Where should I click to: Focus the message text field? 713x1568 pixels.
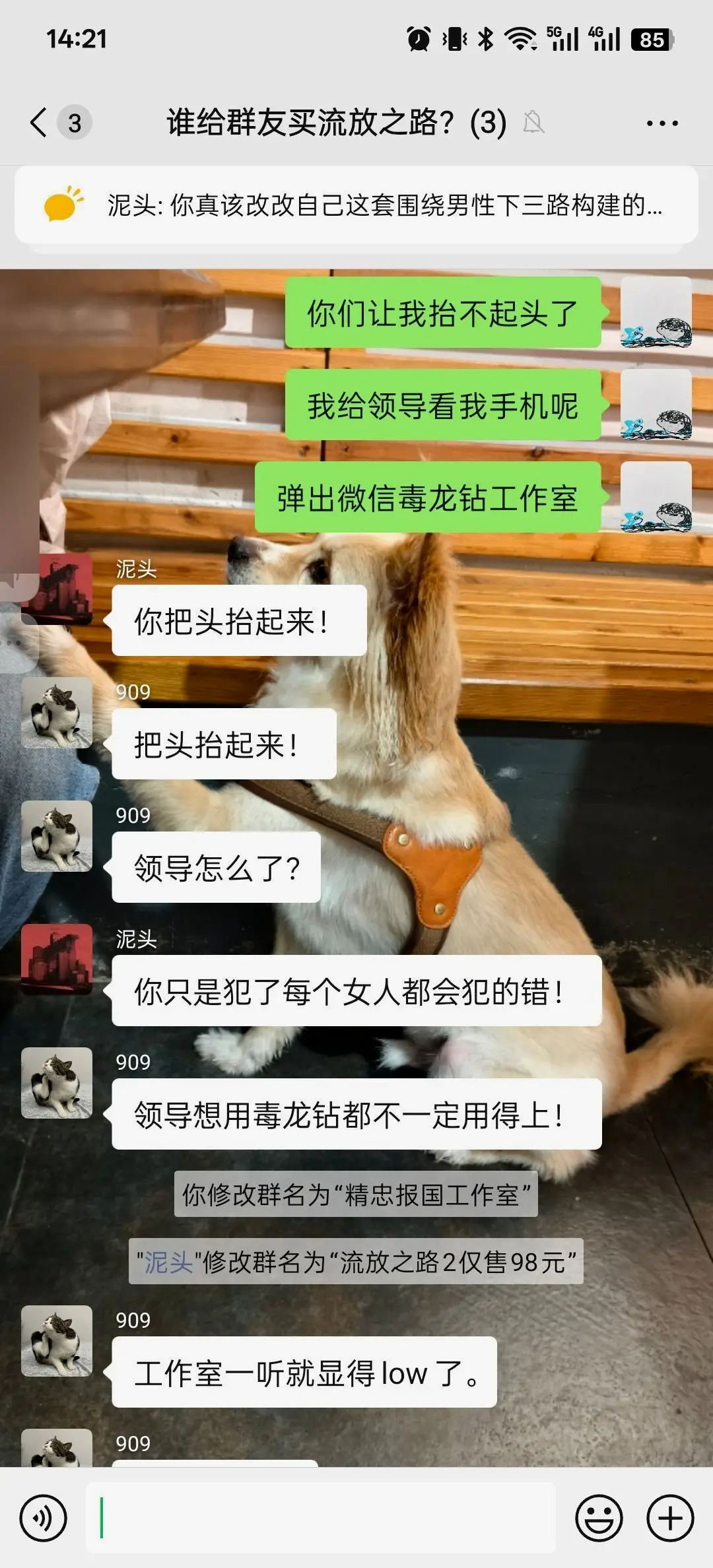(x=320, y=1518)
